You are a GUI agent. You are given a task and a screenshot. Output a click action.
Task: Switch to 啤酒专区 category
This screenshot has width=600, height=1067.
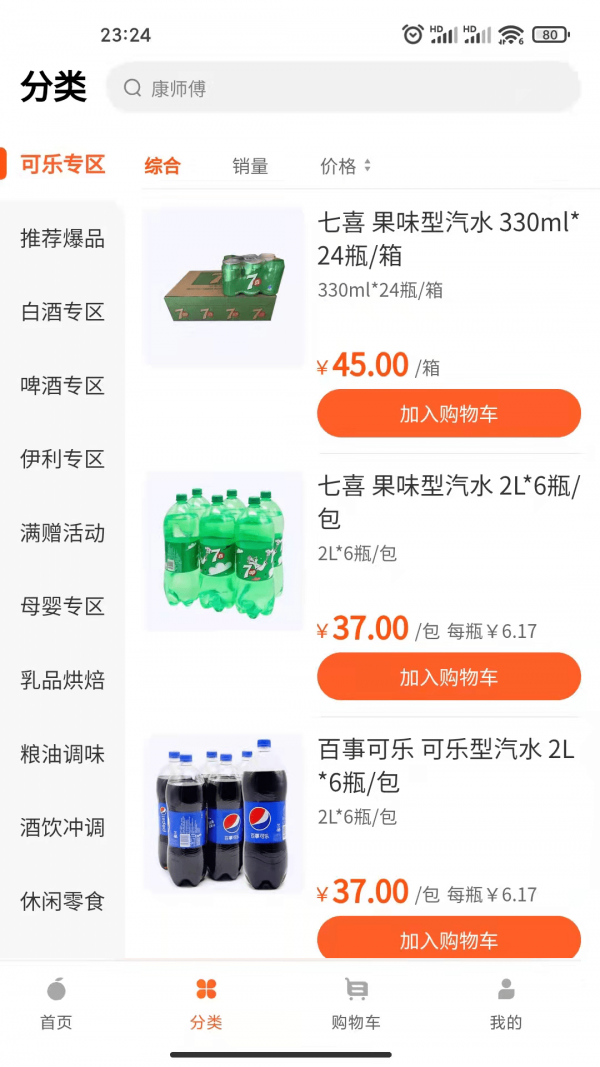point(62,386)
